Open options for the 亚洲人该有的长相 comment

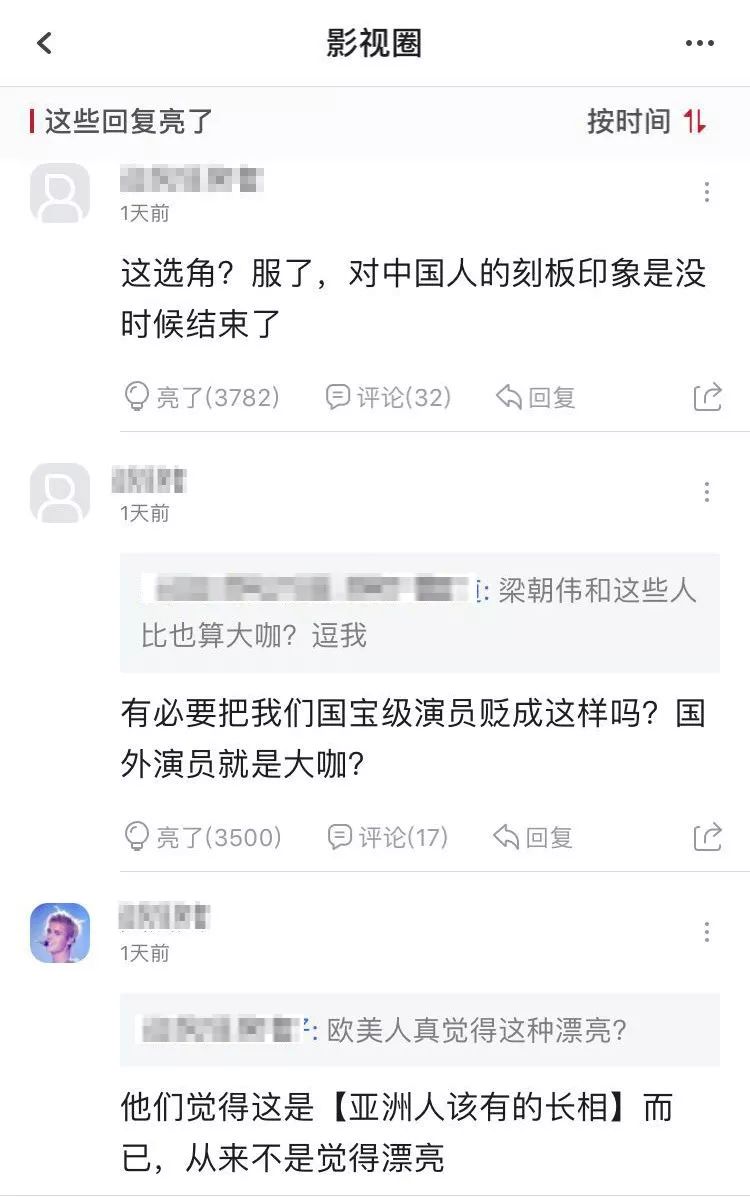[706, 932]
